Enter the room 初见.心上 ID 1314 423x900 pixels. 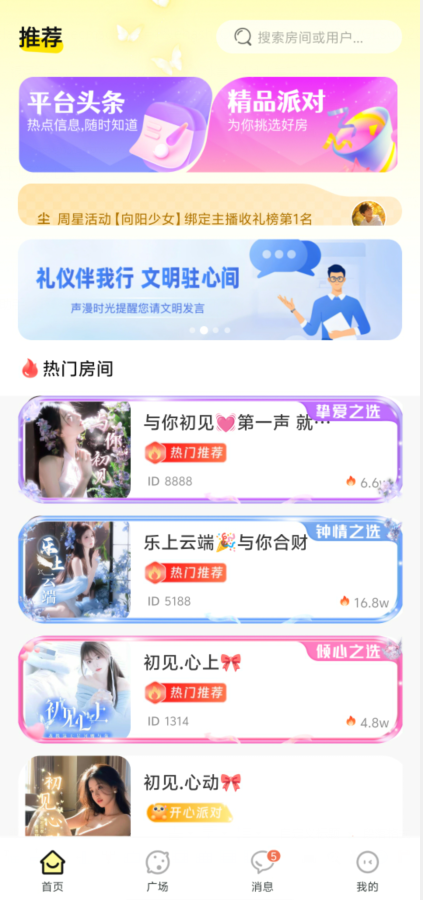[x=210, y=689]
